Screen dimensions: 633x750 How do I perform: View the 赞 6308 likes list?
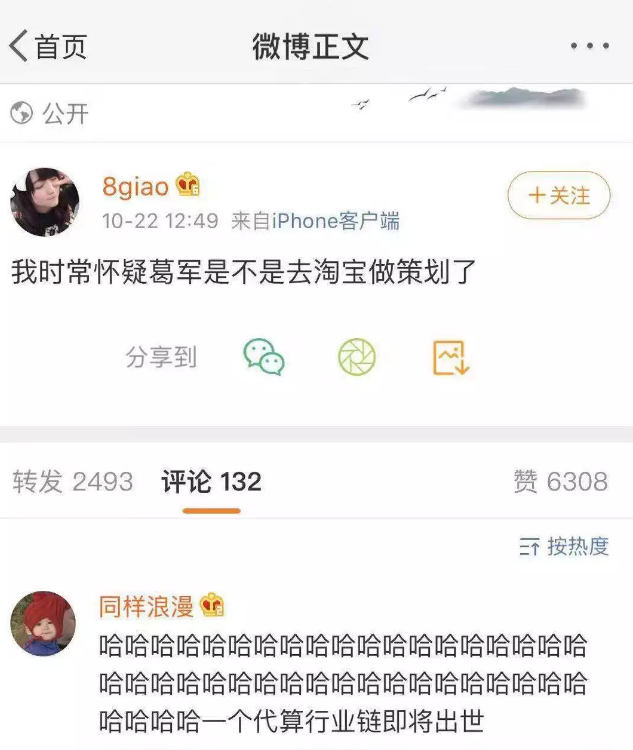point(560,482)
